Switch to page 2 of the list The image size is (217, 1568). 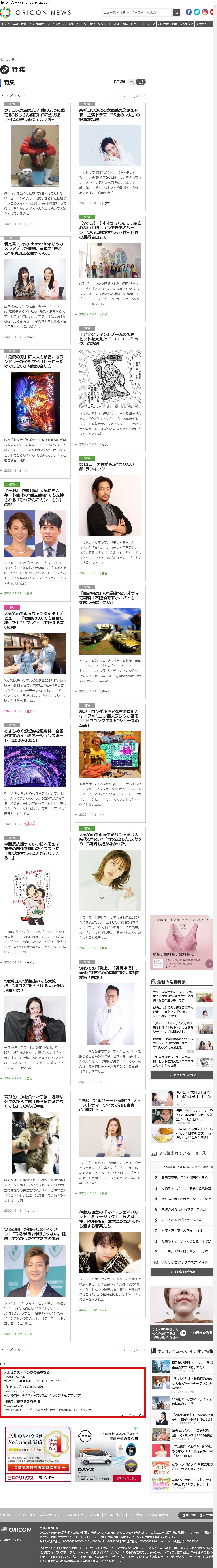tap(112, 96)
